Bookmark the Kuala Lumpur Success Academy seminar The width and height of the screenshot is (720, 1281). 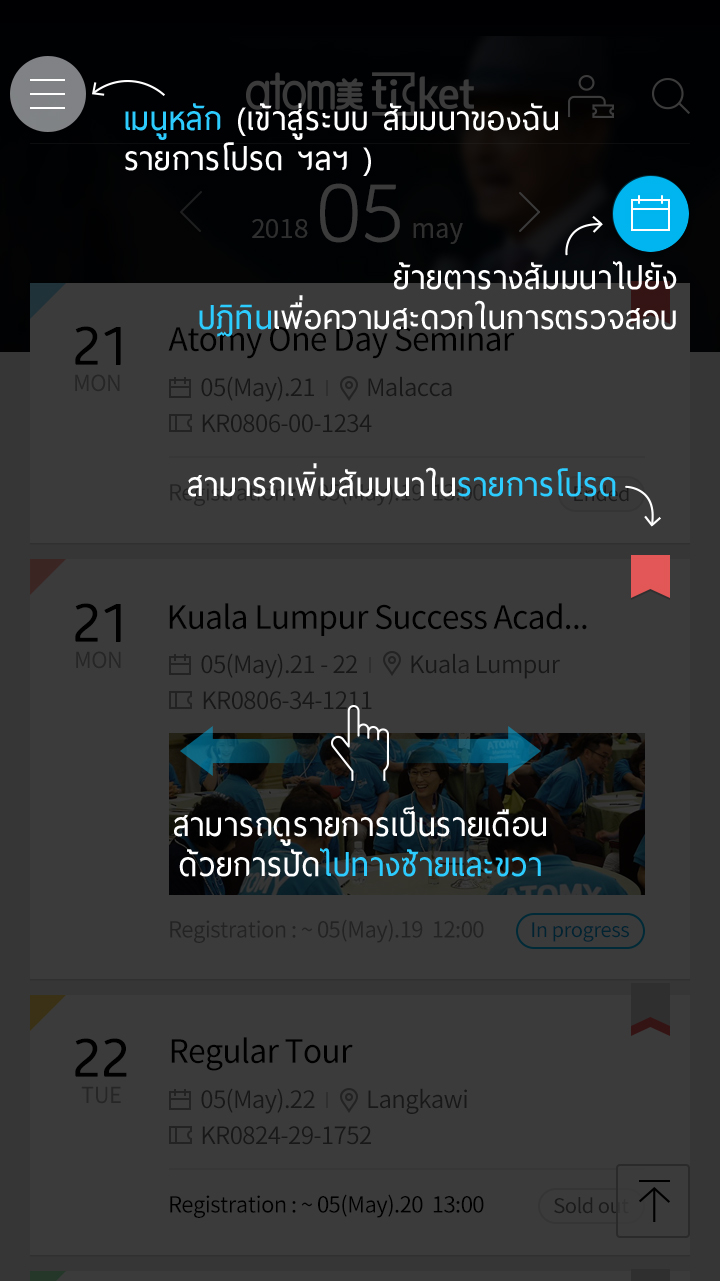[650, 576]
